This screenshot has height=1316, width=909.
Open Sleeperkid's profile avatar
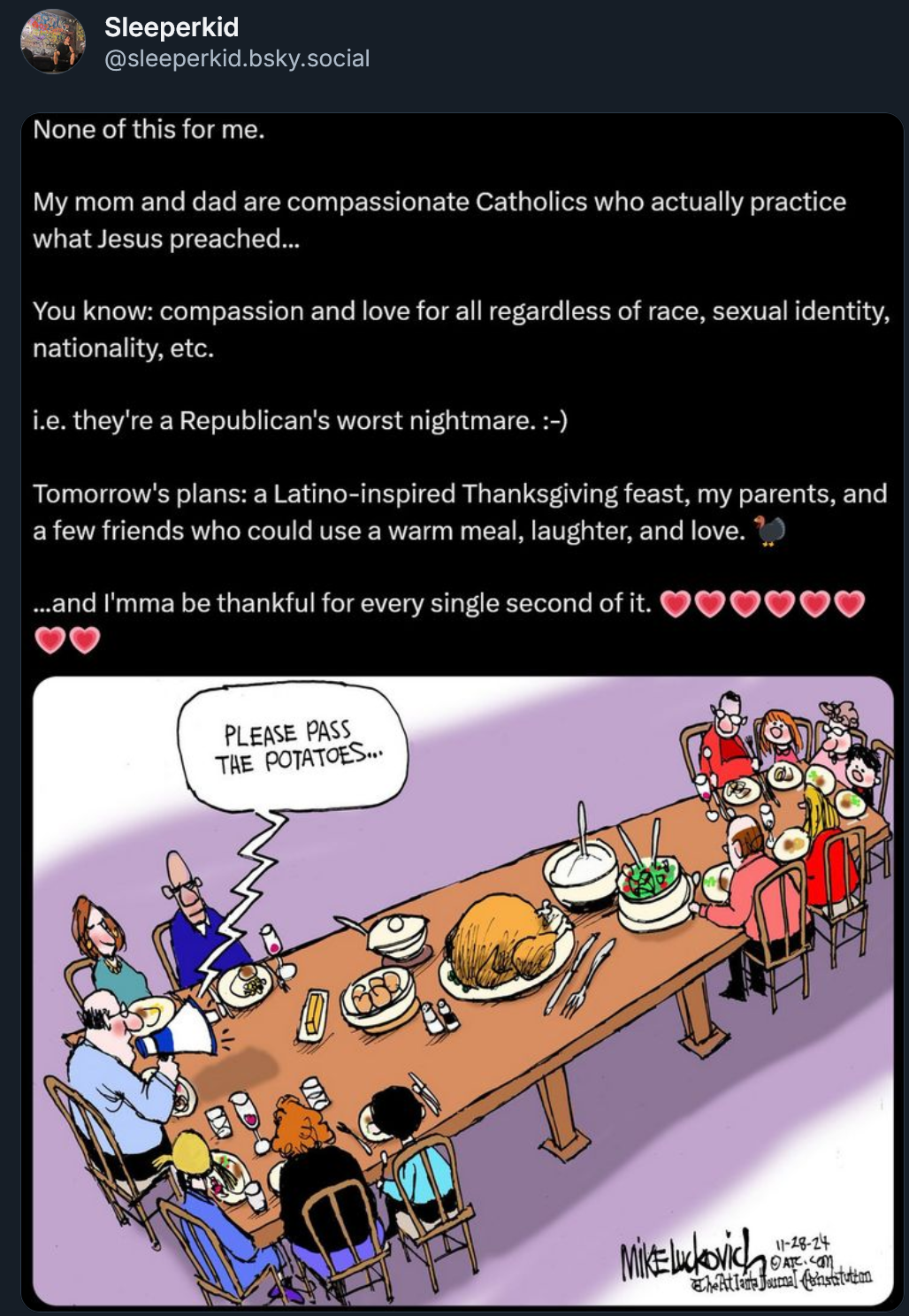[53, 42]
